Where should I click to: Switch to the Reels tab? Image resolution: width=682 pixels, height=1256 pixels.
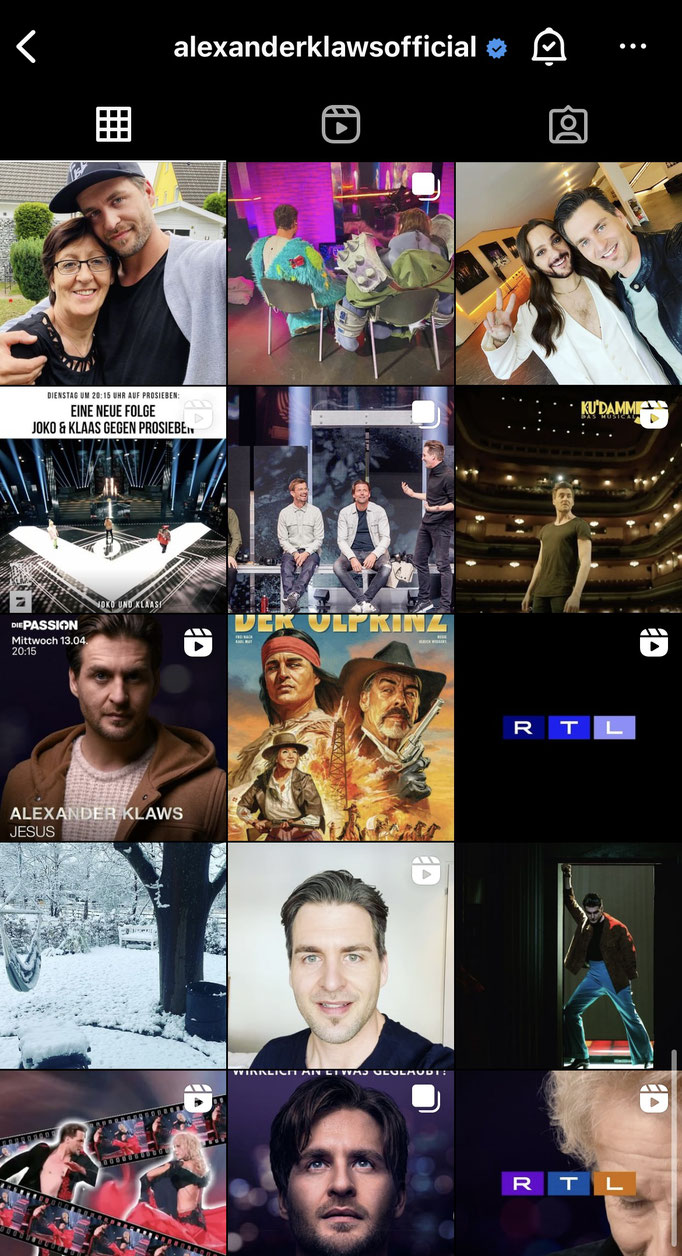[340, 124]
